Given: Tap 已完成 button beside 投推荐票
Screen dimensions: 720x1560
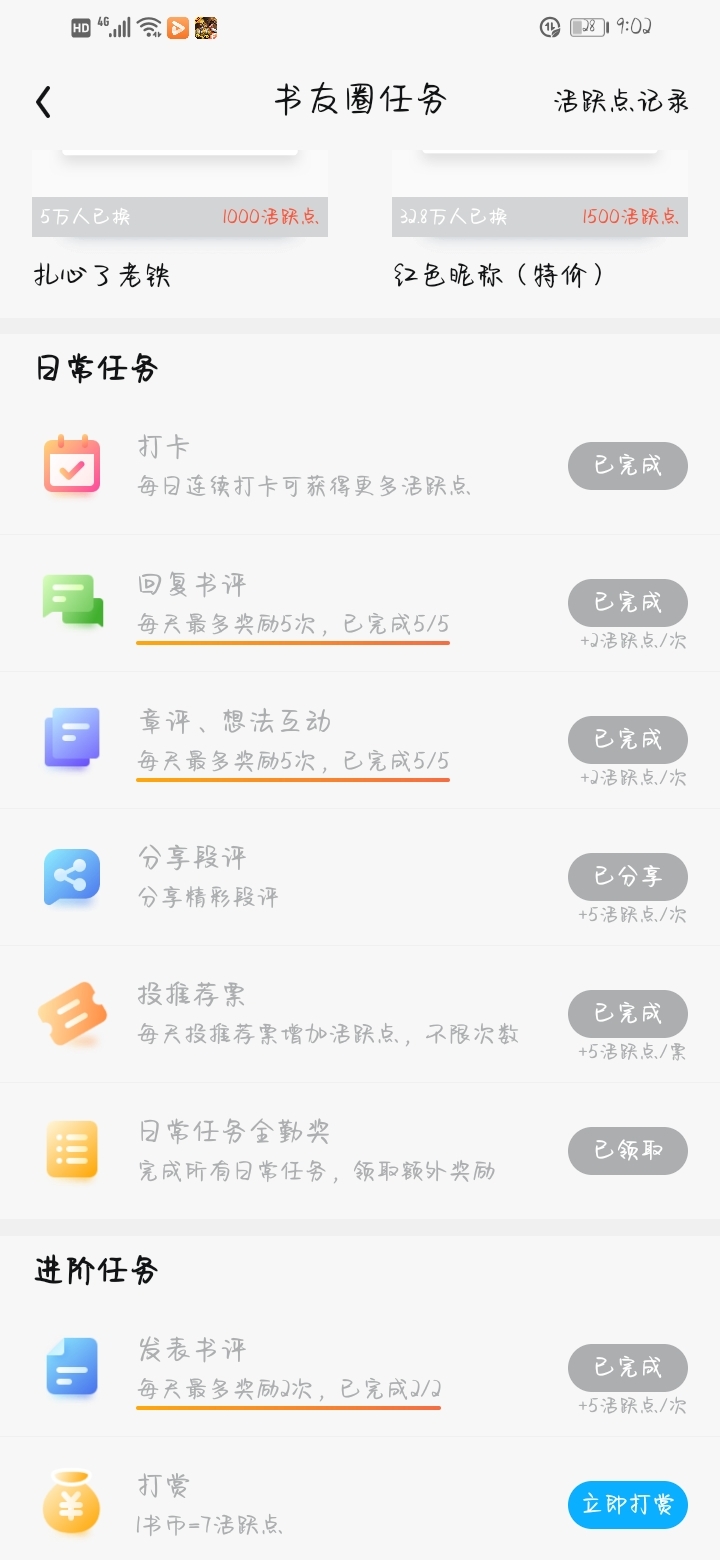Looking at the screenshot, I should click(x=628, y=1014).
